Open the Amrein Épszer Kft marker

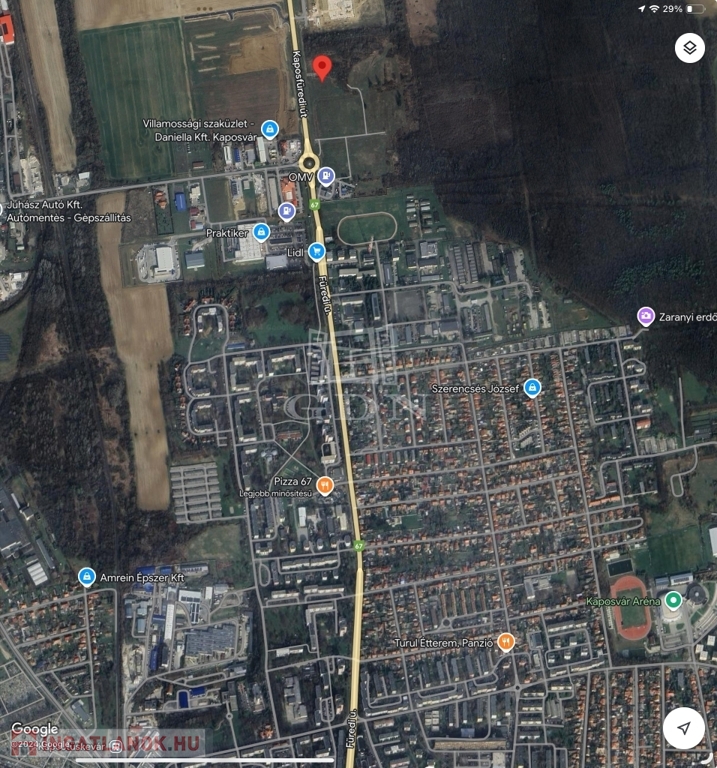[87, 577]
